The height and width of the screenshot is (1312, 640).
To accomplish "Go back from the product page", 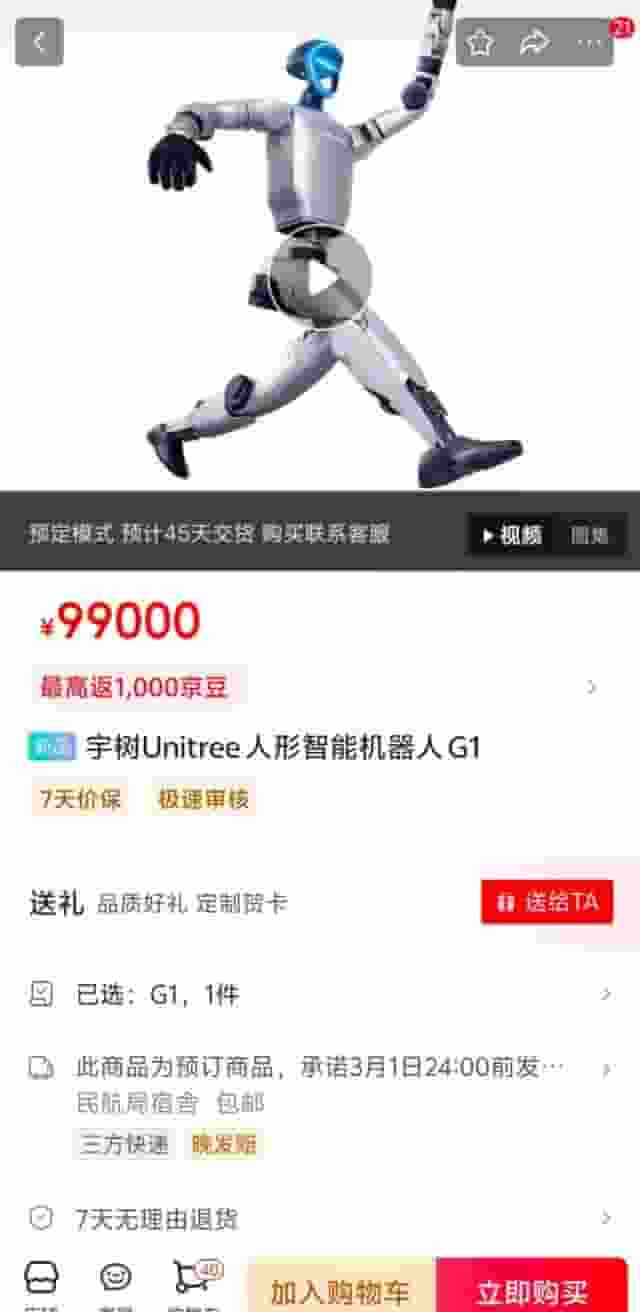I will coord(39,42).
